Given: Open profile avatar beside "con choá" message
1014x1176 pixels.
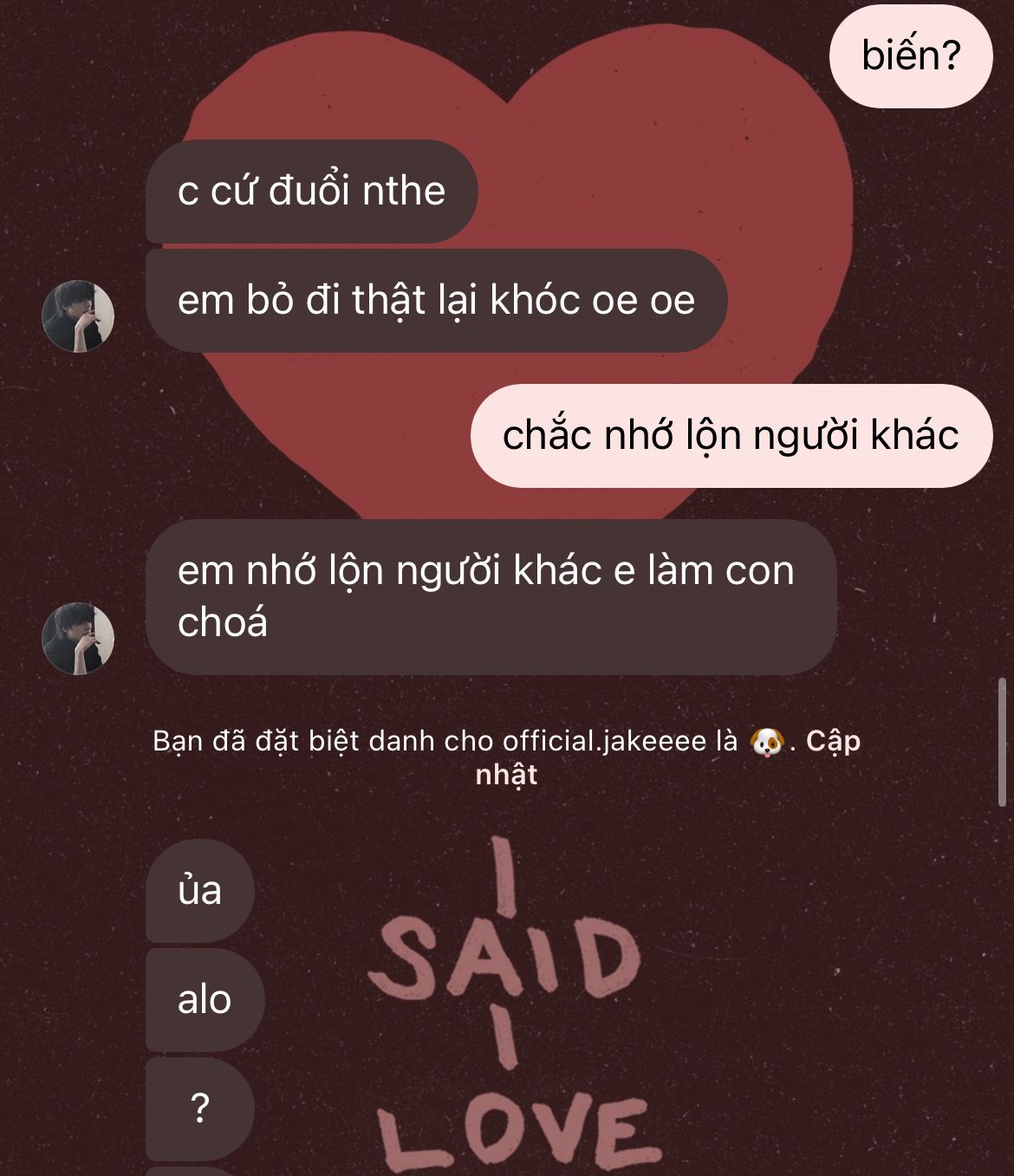Looking at the screenshot, I should point(78,639).
